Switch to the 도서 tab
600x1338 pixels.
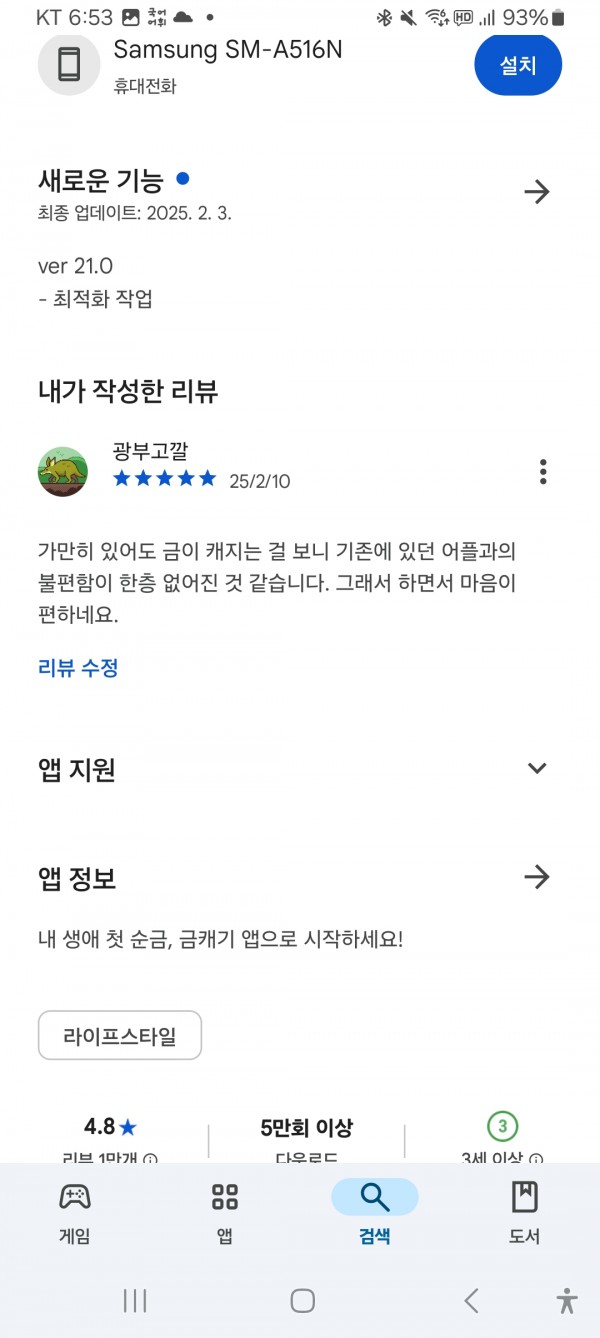tap(525, 1213)
